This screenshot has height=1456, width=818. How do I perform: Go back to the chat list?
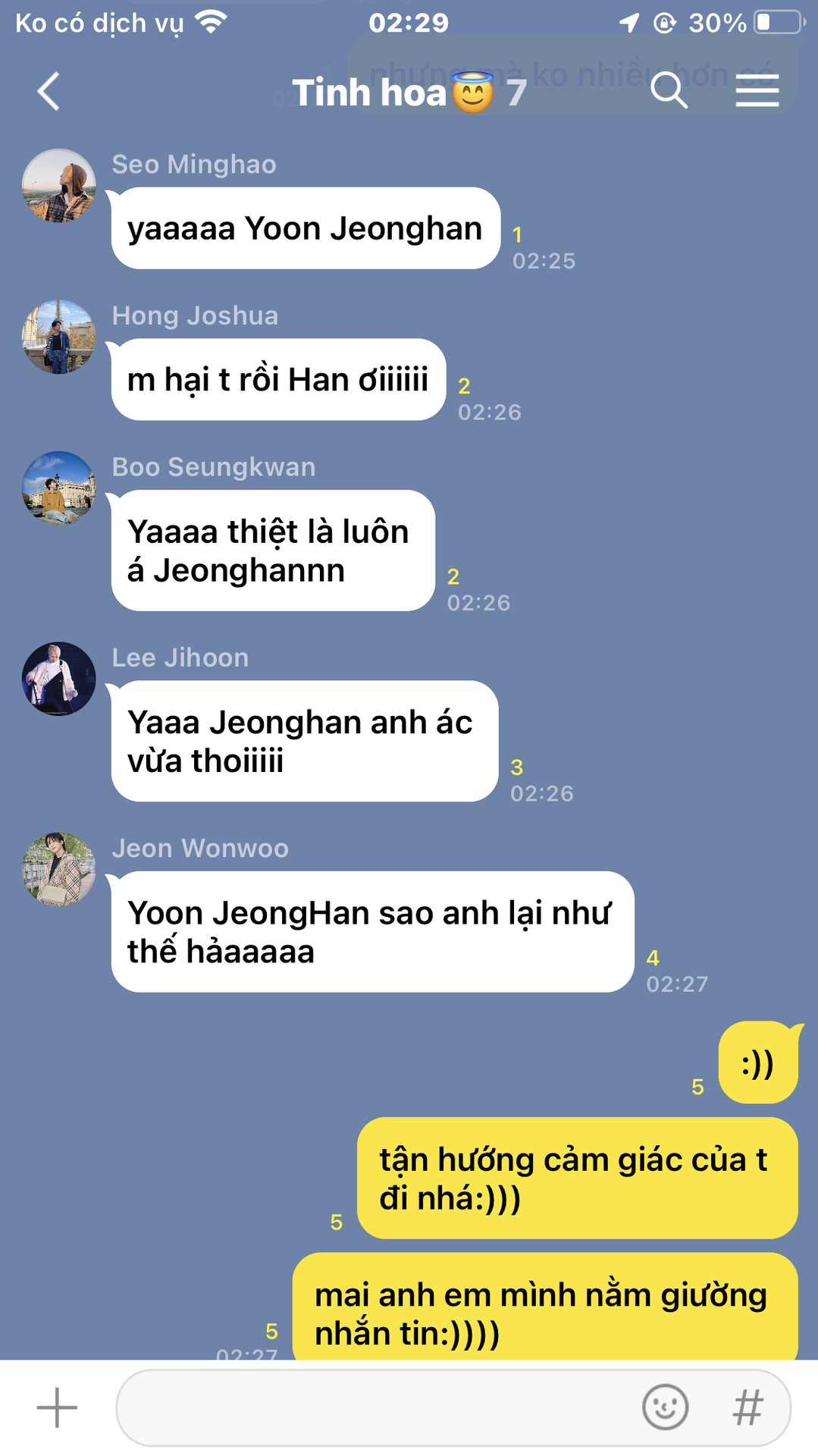point(49,92)
